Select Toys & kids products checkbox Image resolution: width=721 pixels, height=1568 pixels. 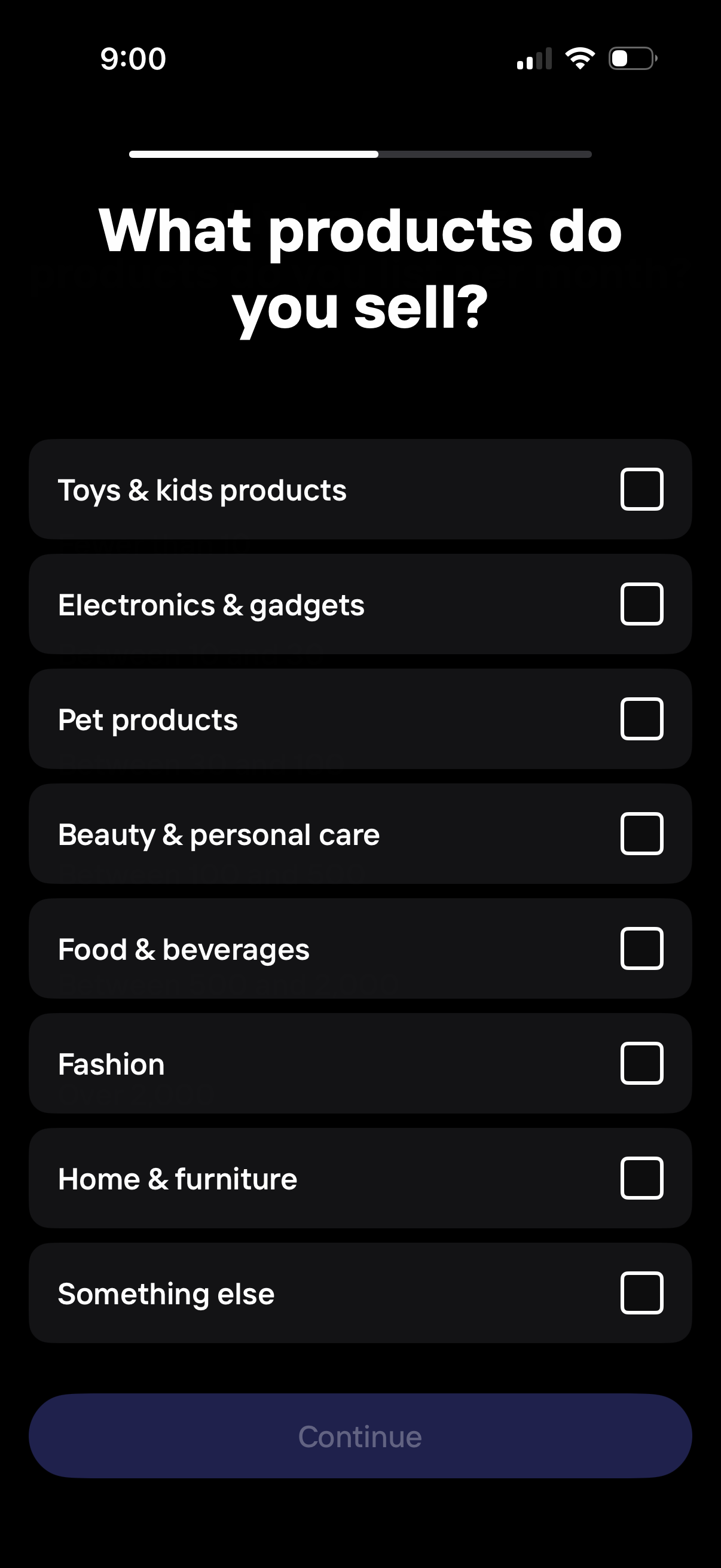[x=641, y=489]
